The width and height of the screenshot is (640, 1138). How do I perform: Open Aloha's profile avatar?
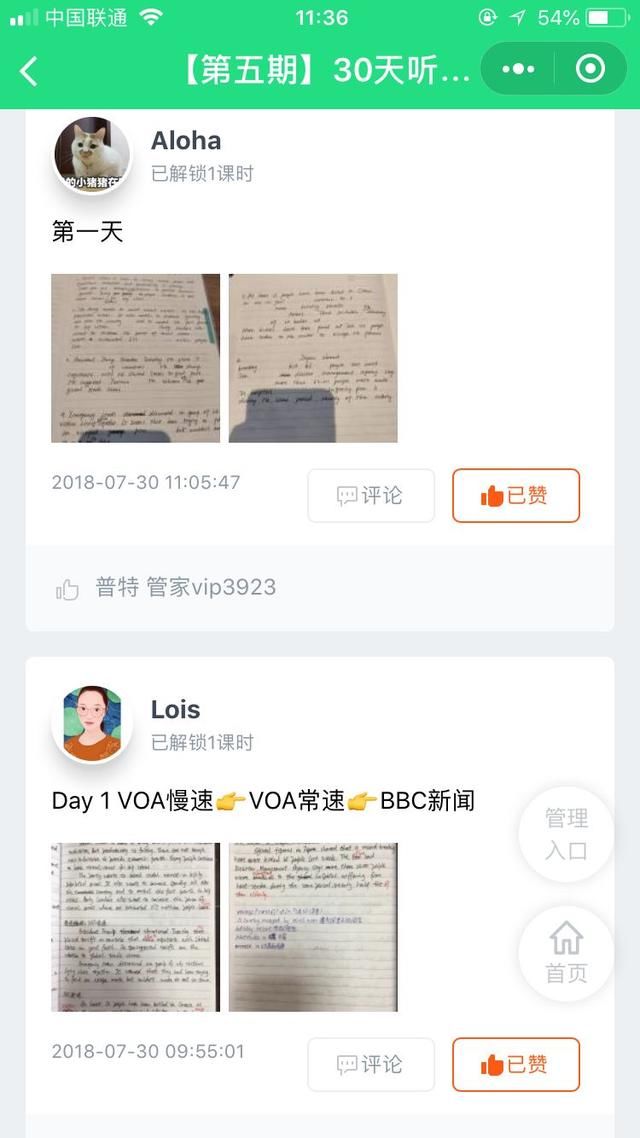(92, 155)
